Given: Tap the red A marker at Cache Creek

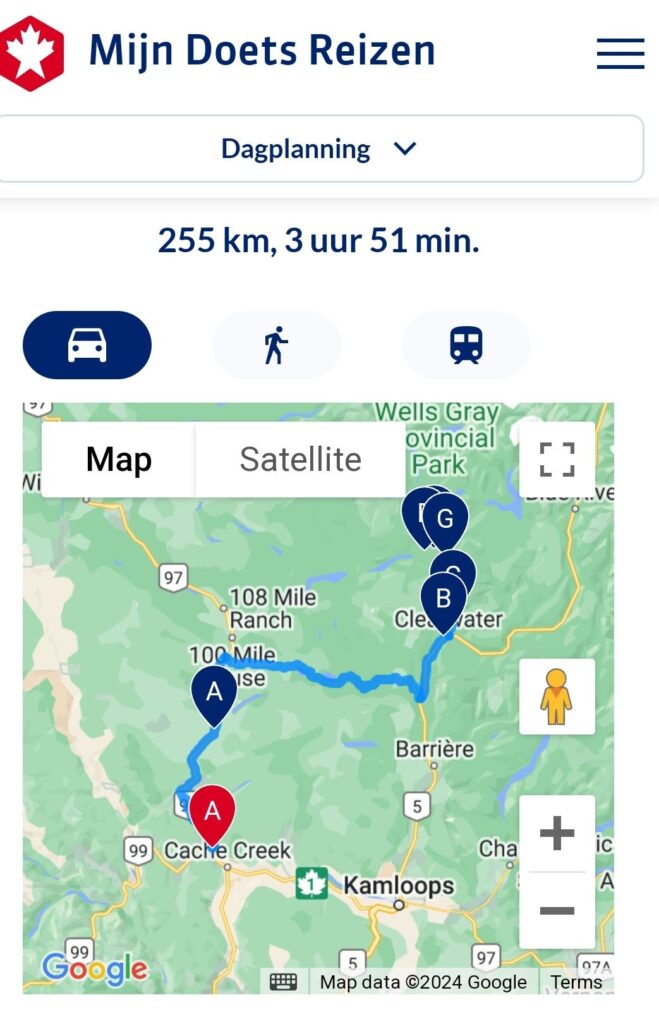Looking at the screenshot, I should coord(212,812).
